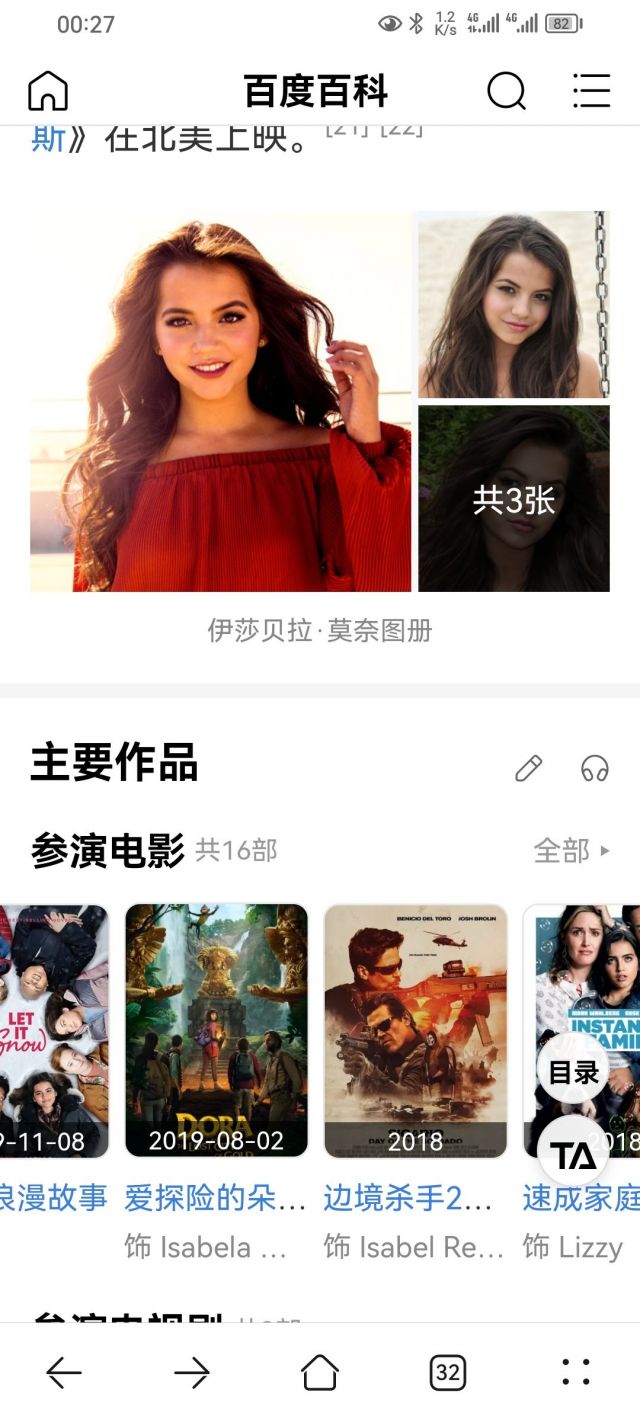Open the 目录 table of contents button
The height and width of the screenshot is (1422, 640).
click(x=574, y=1073)
